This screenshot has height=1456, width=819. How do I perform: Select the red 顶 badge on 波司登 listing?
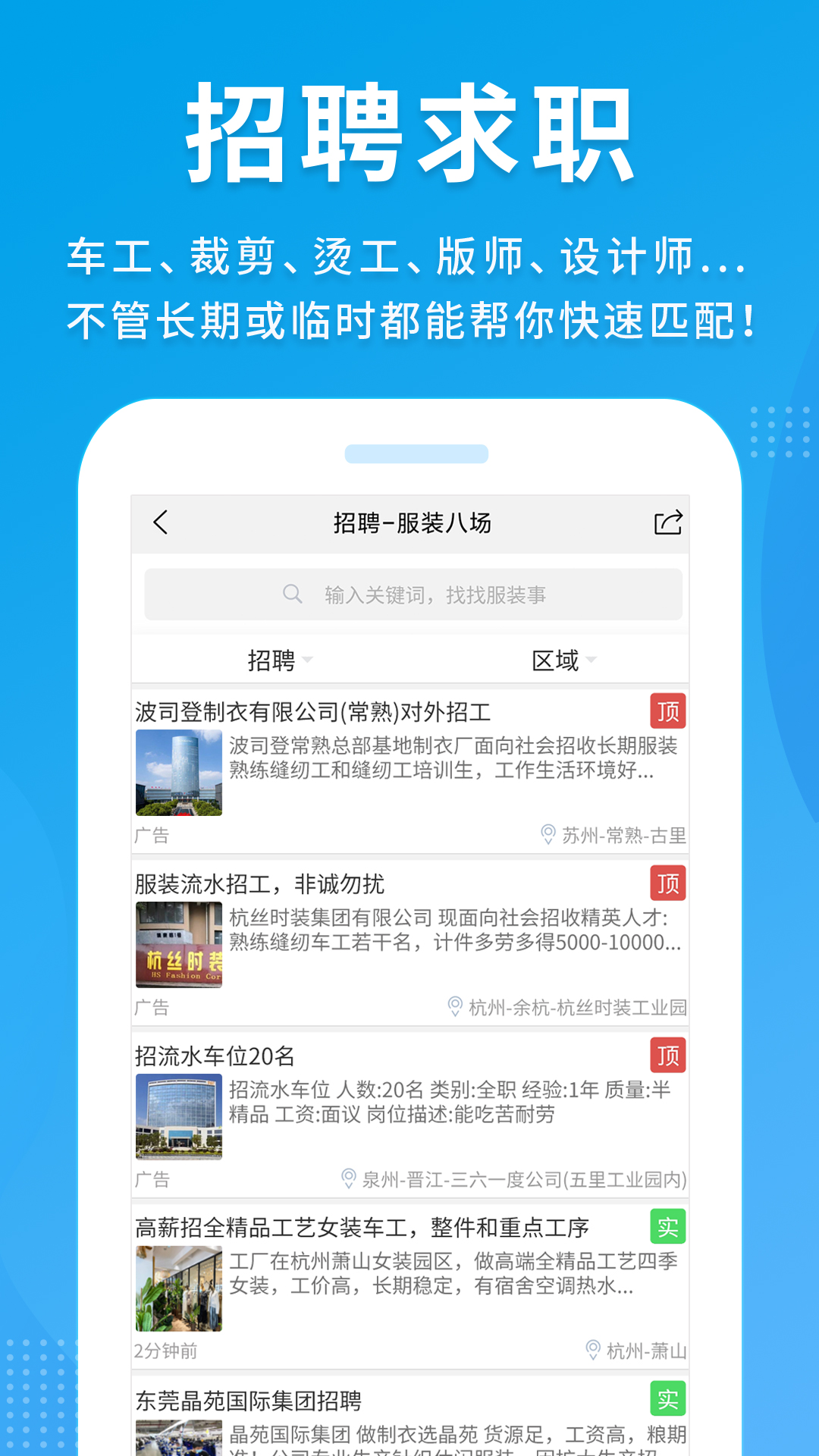coord(668,712)
